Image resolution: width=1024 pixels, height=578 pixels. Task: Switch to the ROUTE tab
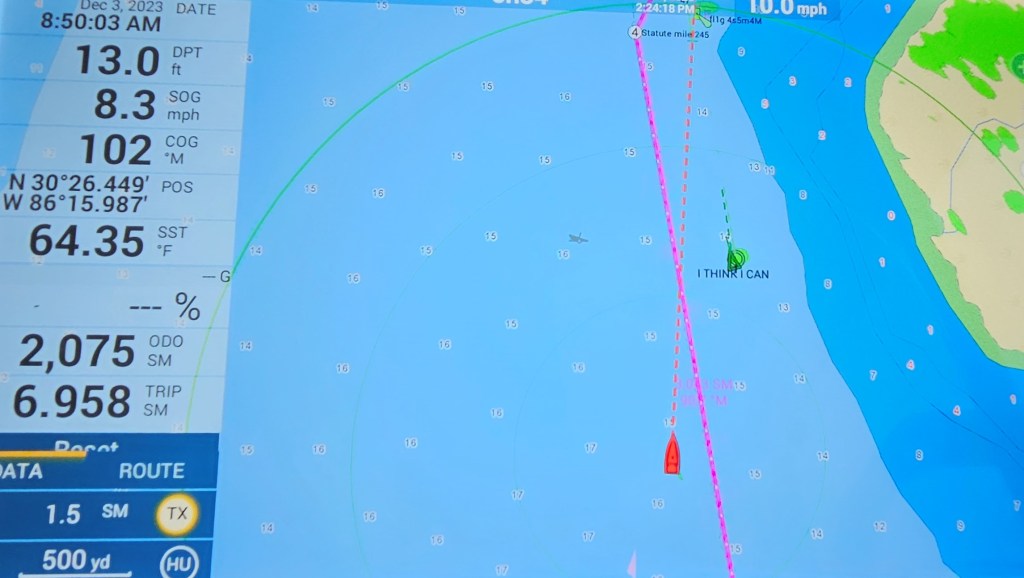151,471
